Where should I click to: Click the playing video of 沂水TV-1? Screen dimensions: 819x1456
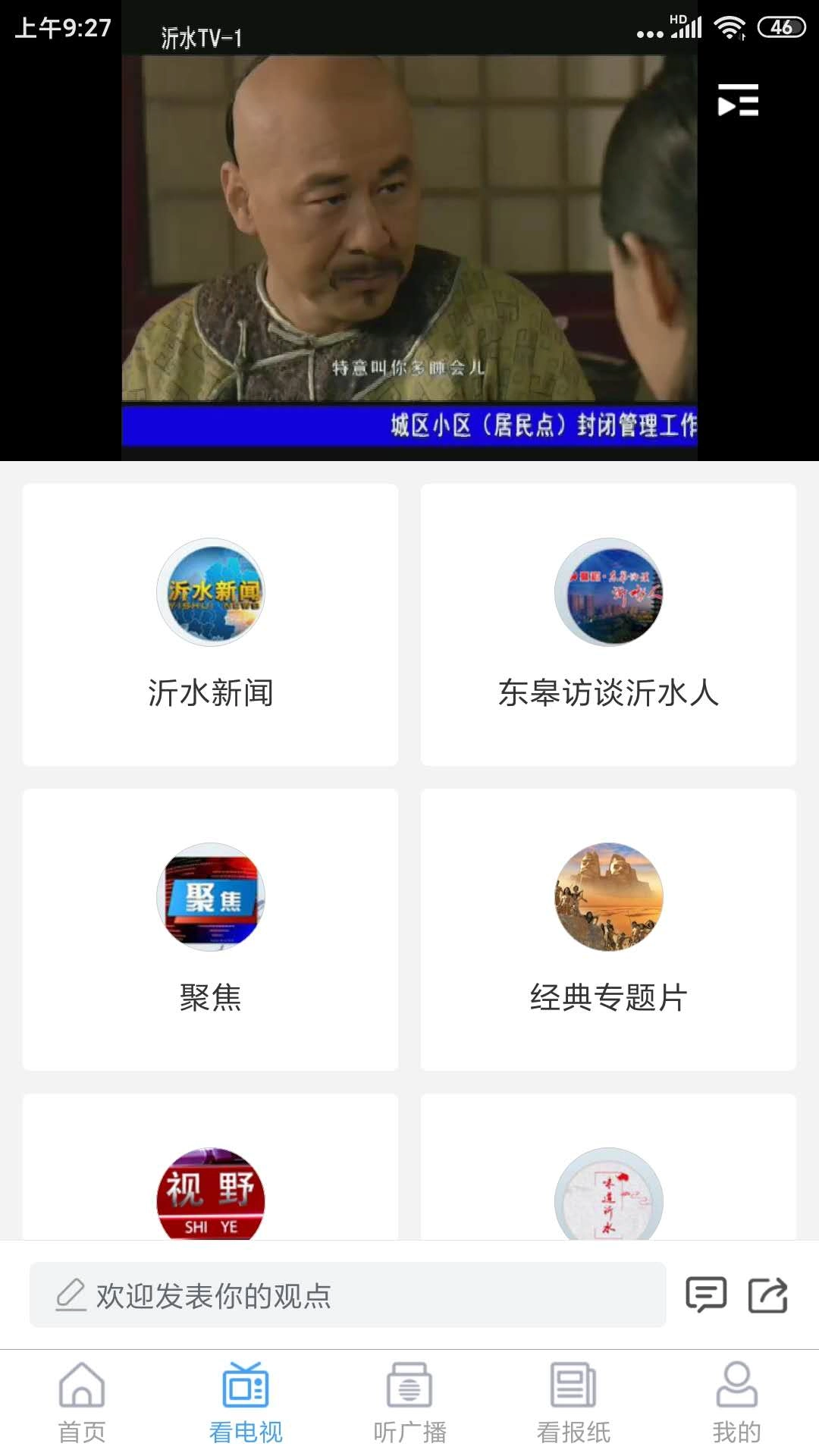coord(409,250)
